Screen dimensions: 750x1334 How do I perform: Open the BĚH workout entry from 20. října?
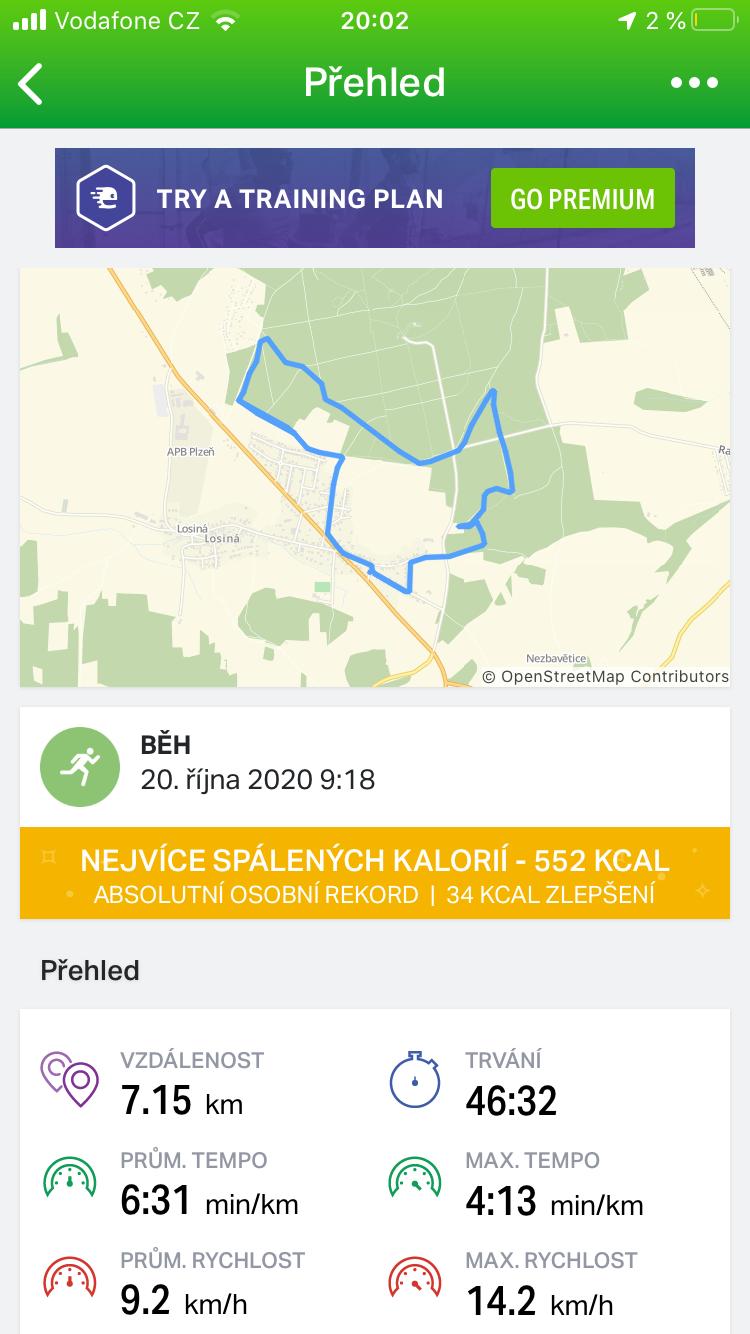[375, 767]
